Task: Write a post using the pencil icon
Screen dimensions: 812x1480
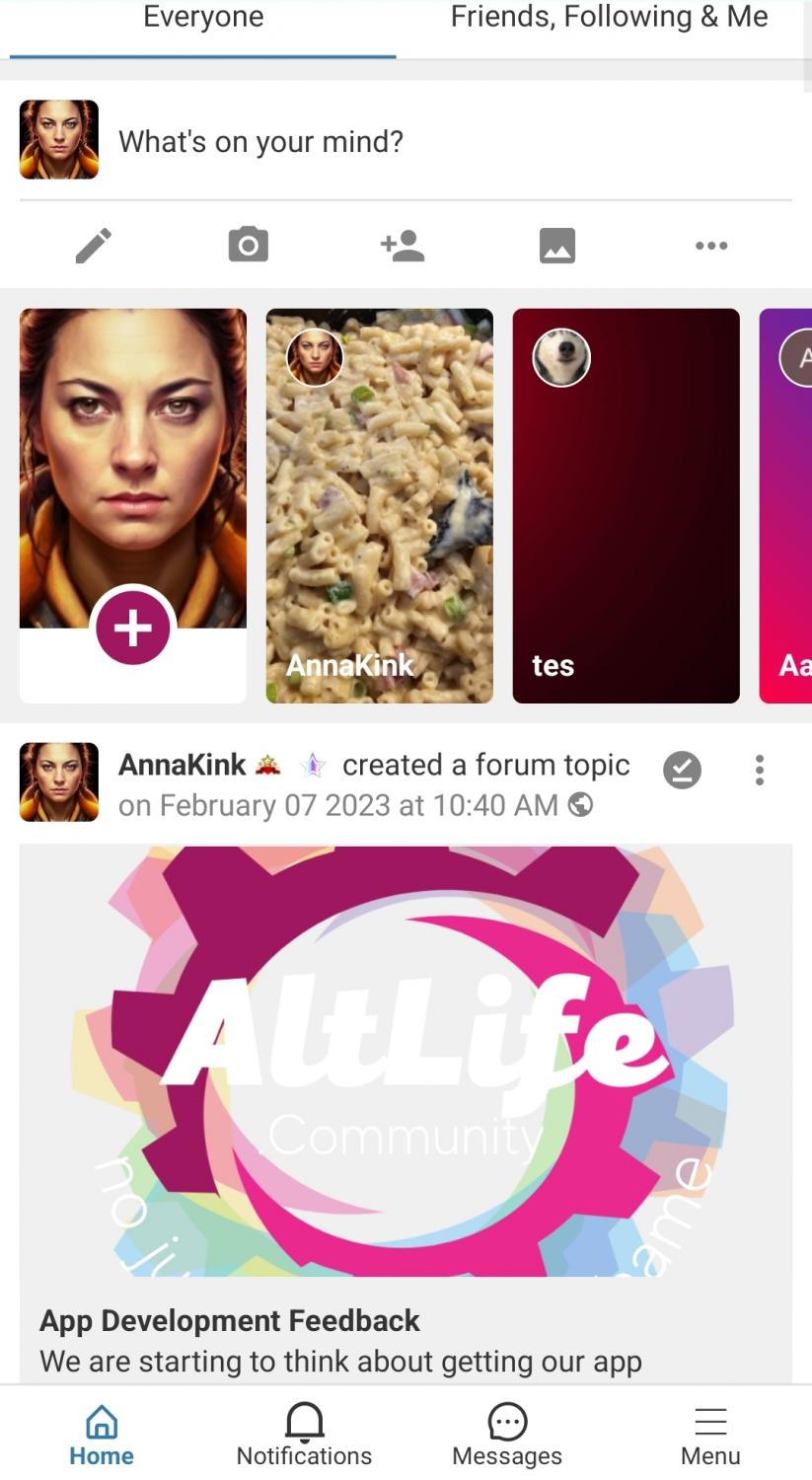Action: click(x=94, y=246)
